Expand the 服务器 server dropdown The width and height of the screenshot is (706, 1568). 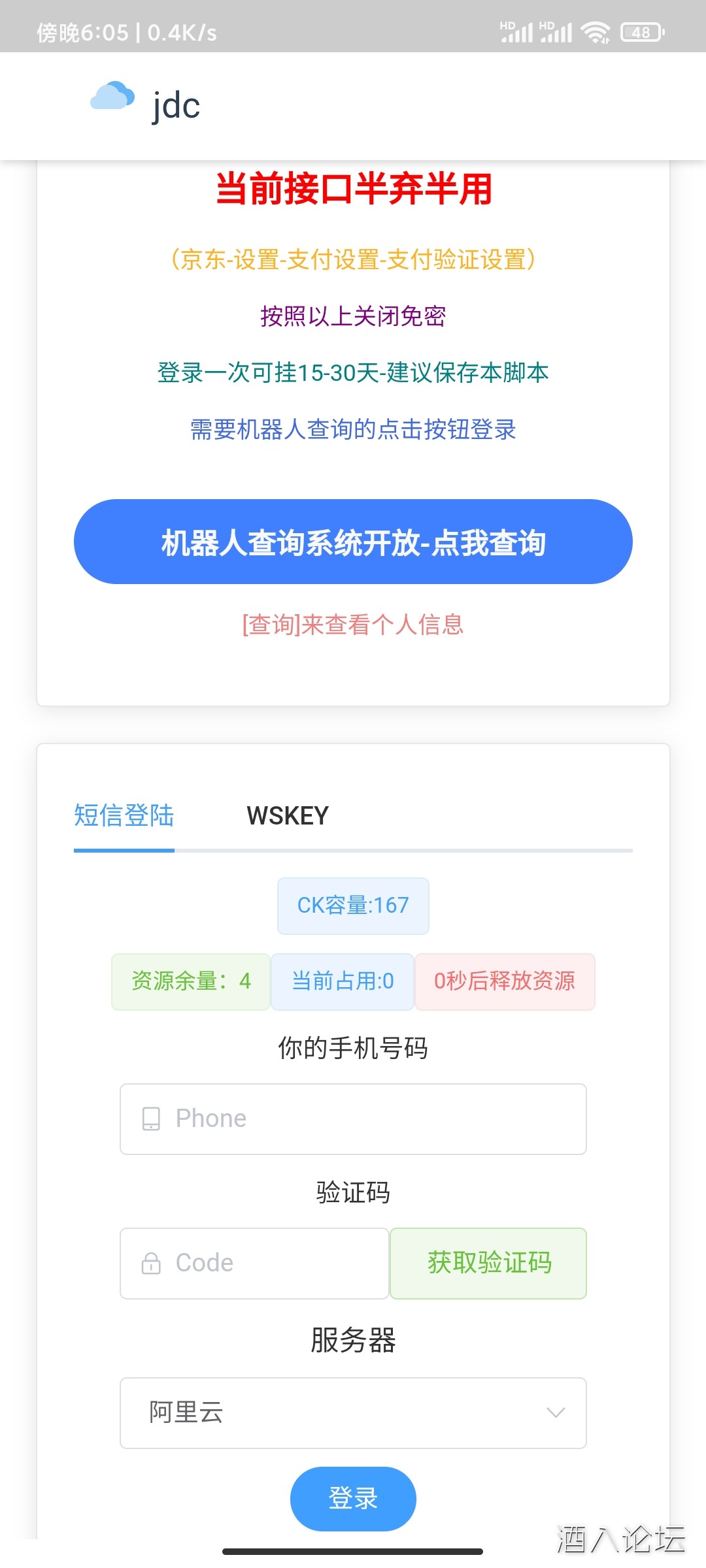pyautogui.click(x=352, y=1413)
